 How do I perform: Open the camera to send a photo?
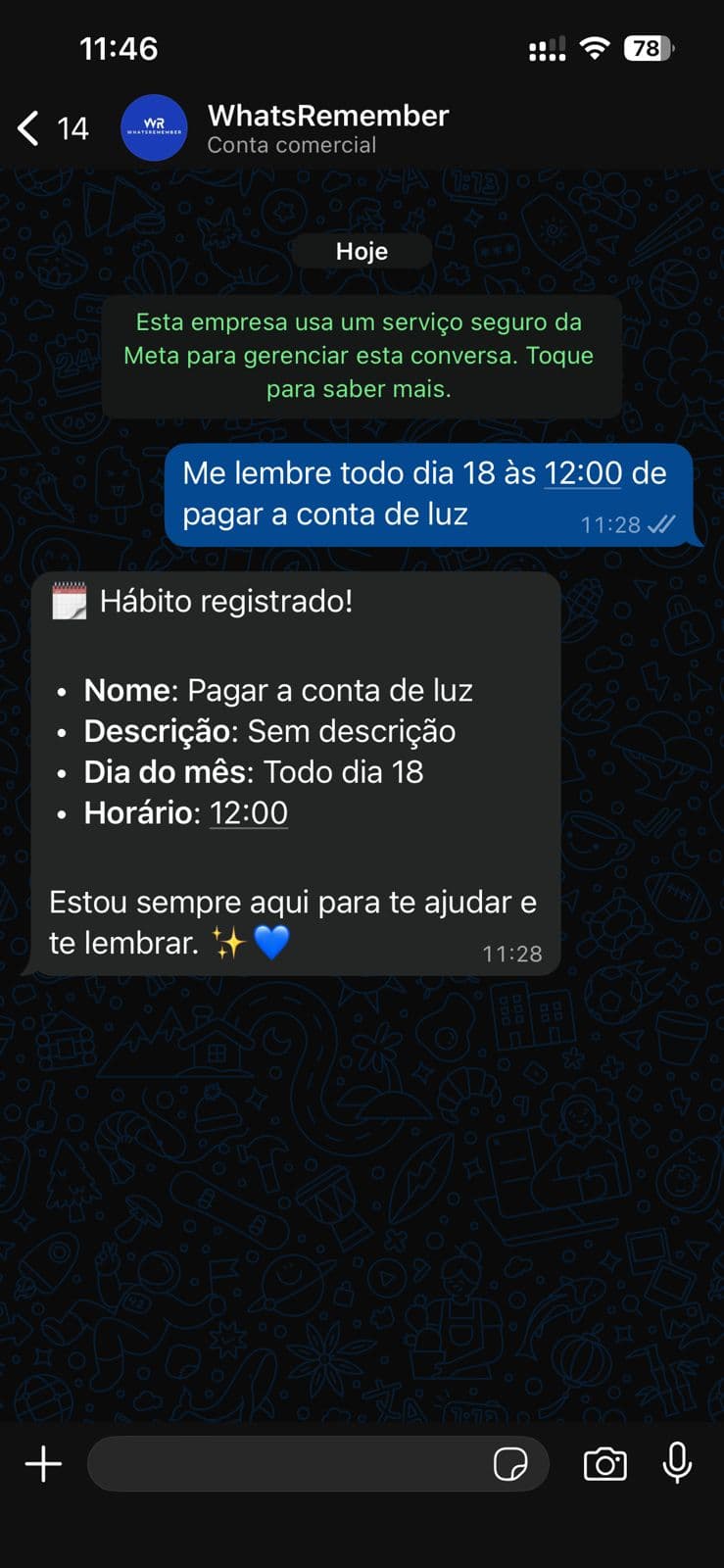tap(605, 1464)
